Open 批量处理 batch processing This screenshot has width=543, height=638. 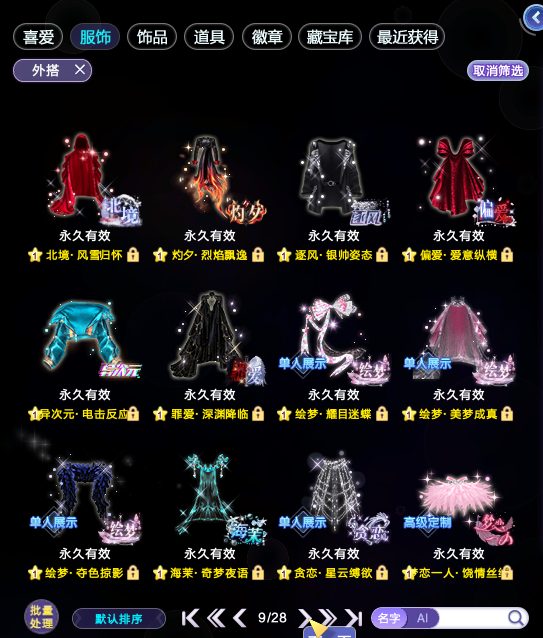pyautogui.click(x=41, y=617)
